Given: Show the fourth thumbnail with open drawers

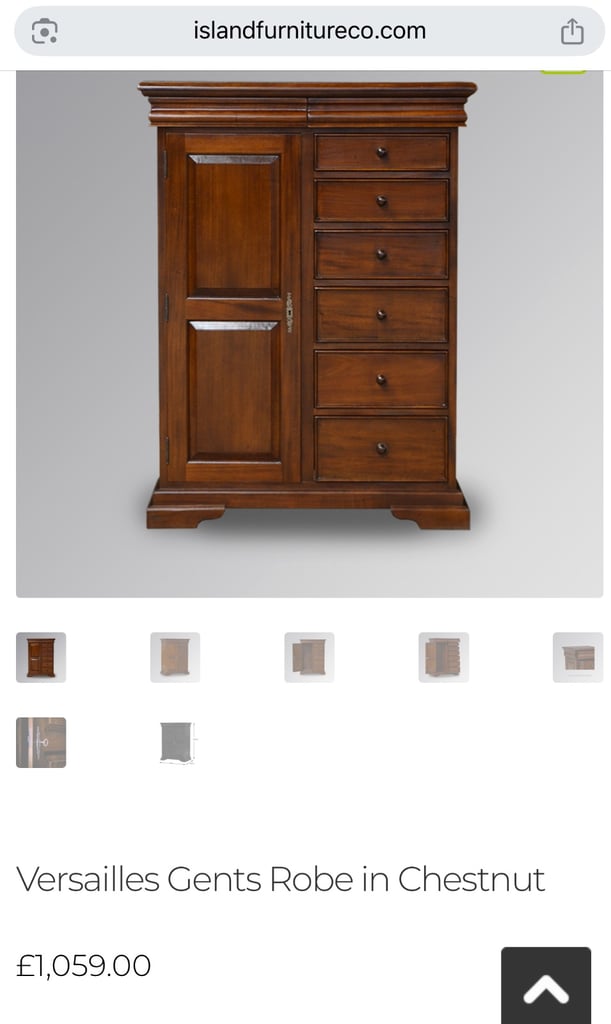Looking at the screenshot, I should 444,657.
